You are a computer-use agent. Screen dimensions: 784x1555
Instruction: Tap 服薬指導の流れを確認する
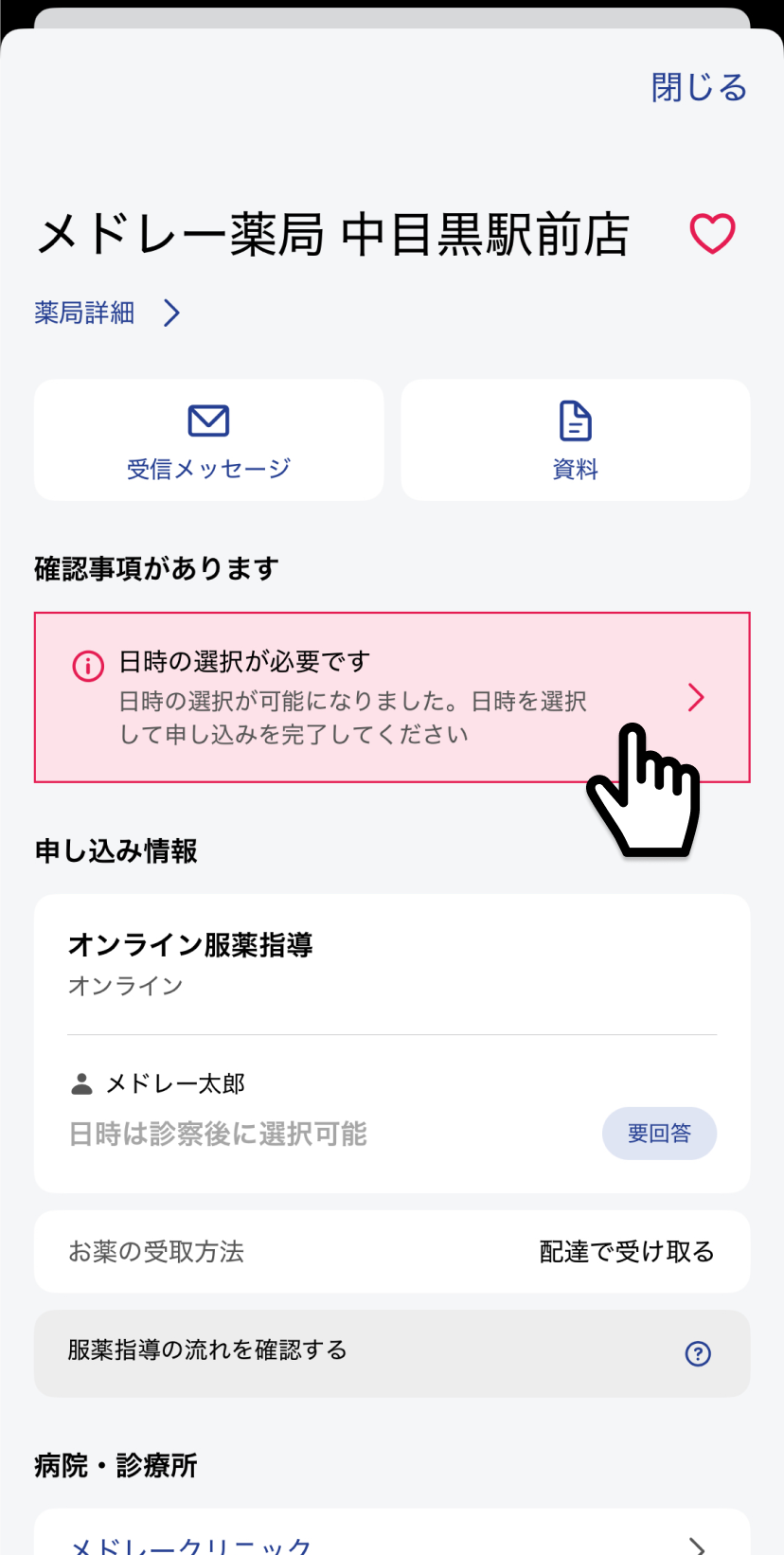click(392, 1353)
